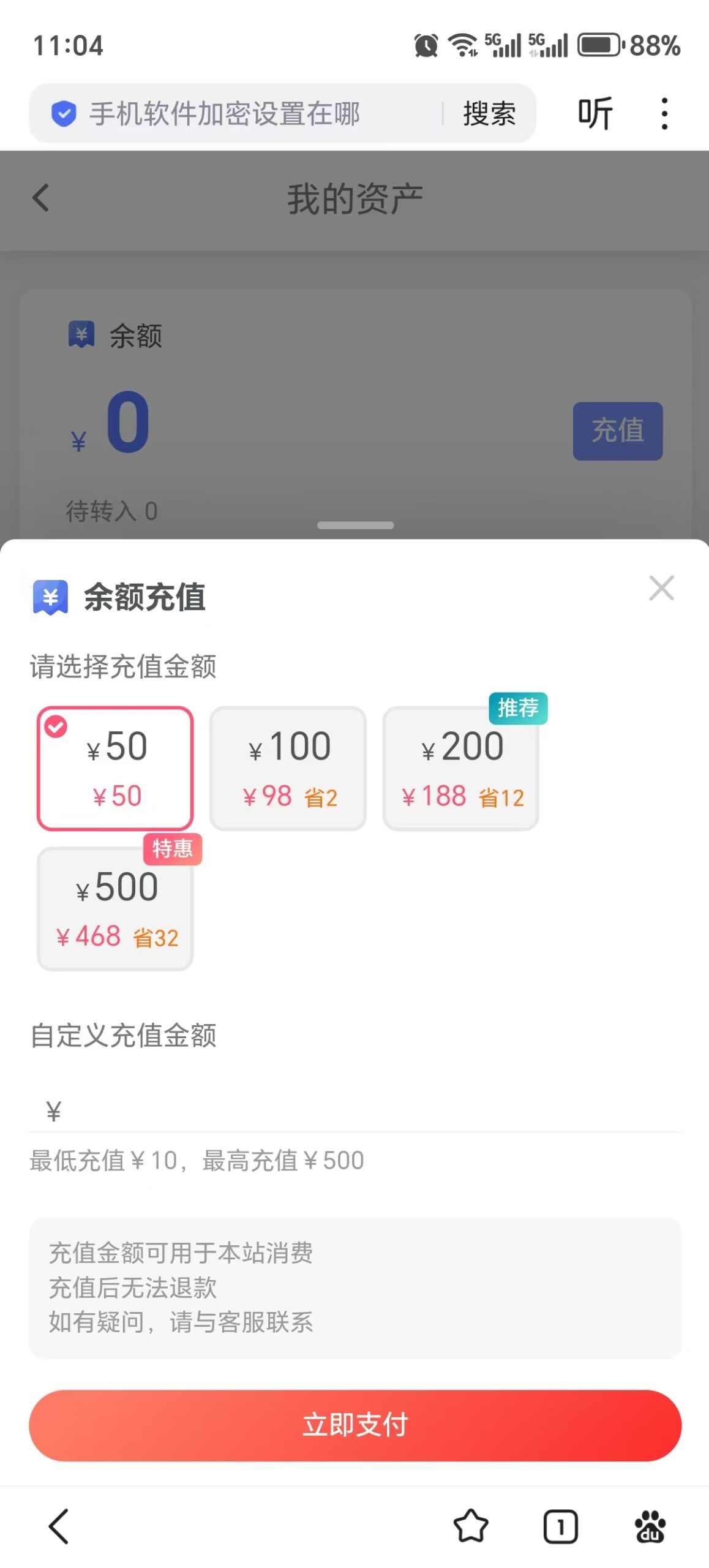Check the battery level indicator showing 88%
The height and width of the screenshot is (1568, 709).
(598, 44)
